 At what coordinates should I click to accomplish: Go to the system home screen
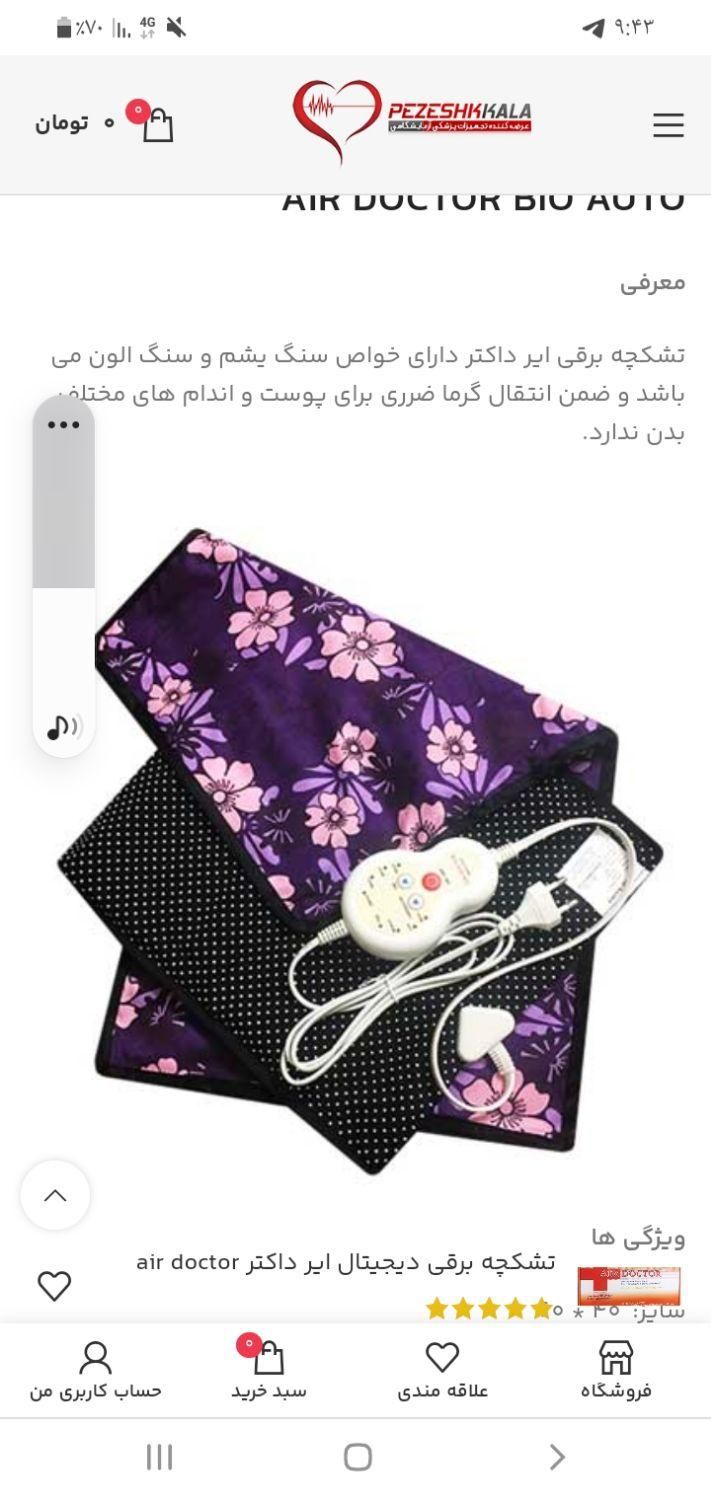tap(357, 1457)
